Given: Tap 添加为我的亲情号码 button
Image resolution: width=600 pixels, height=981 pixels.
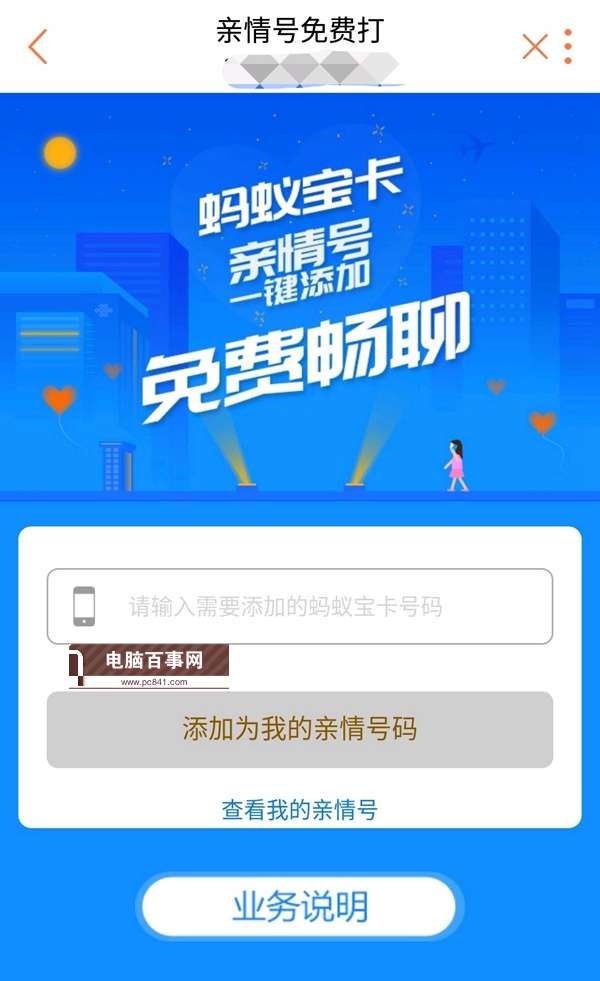Looking at the screenshot, I should click(300, 729).
